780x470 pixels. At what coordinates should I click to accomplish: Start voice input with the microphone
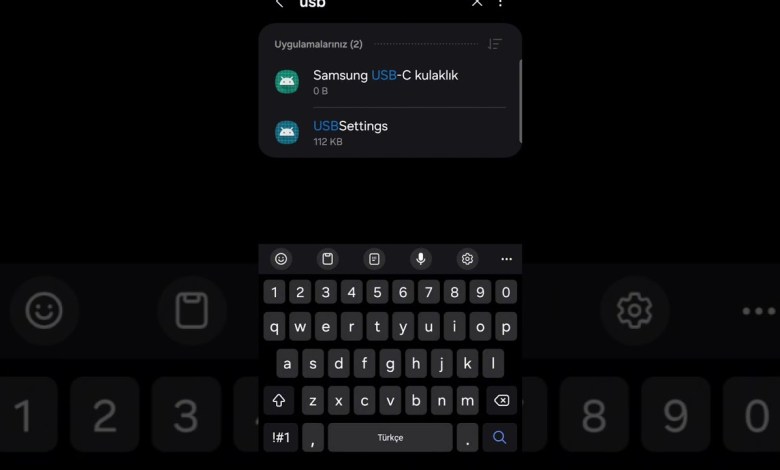[x=420, y=259]
